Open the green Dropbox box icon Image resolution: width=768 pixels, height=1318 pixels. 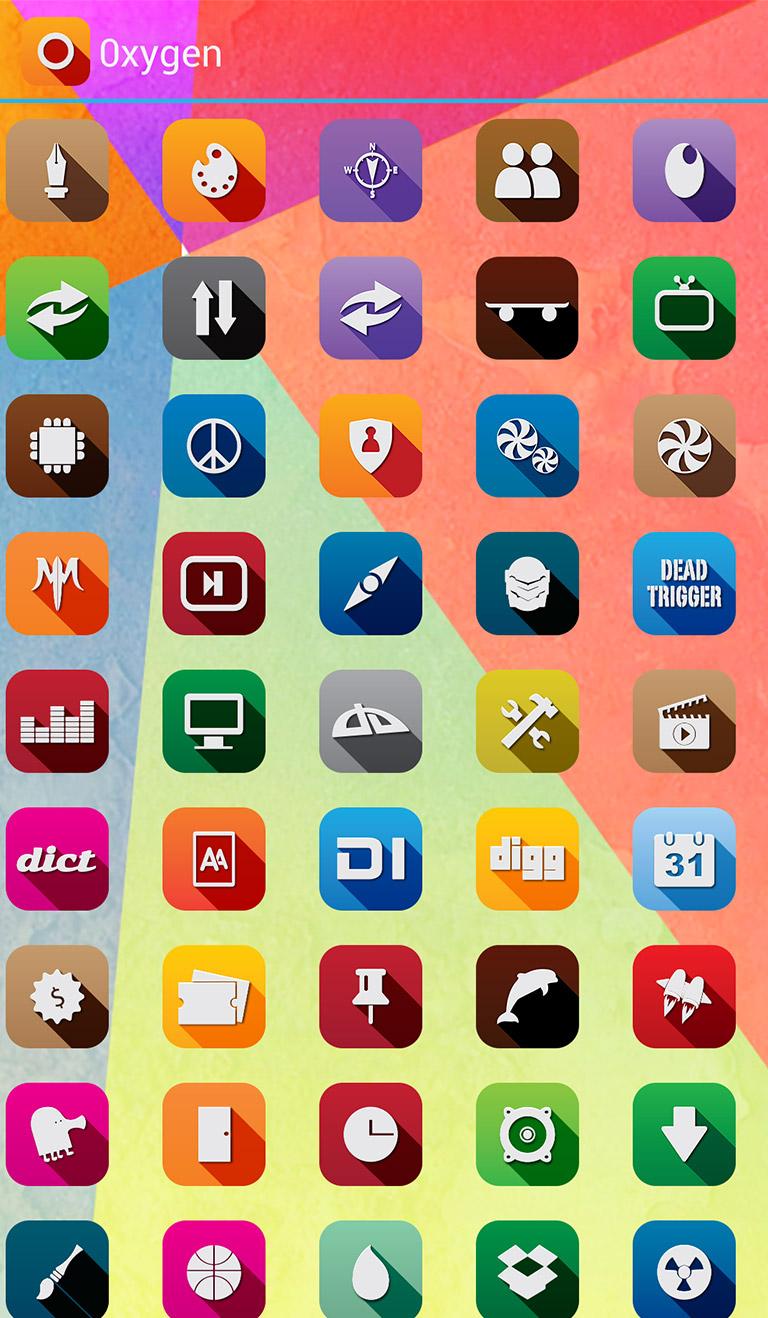pos(527,1270)
